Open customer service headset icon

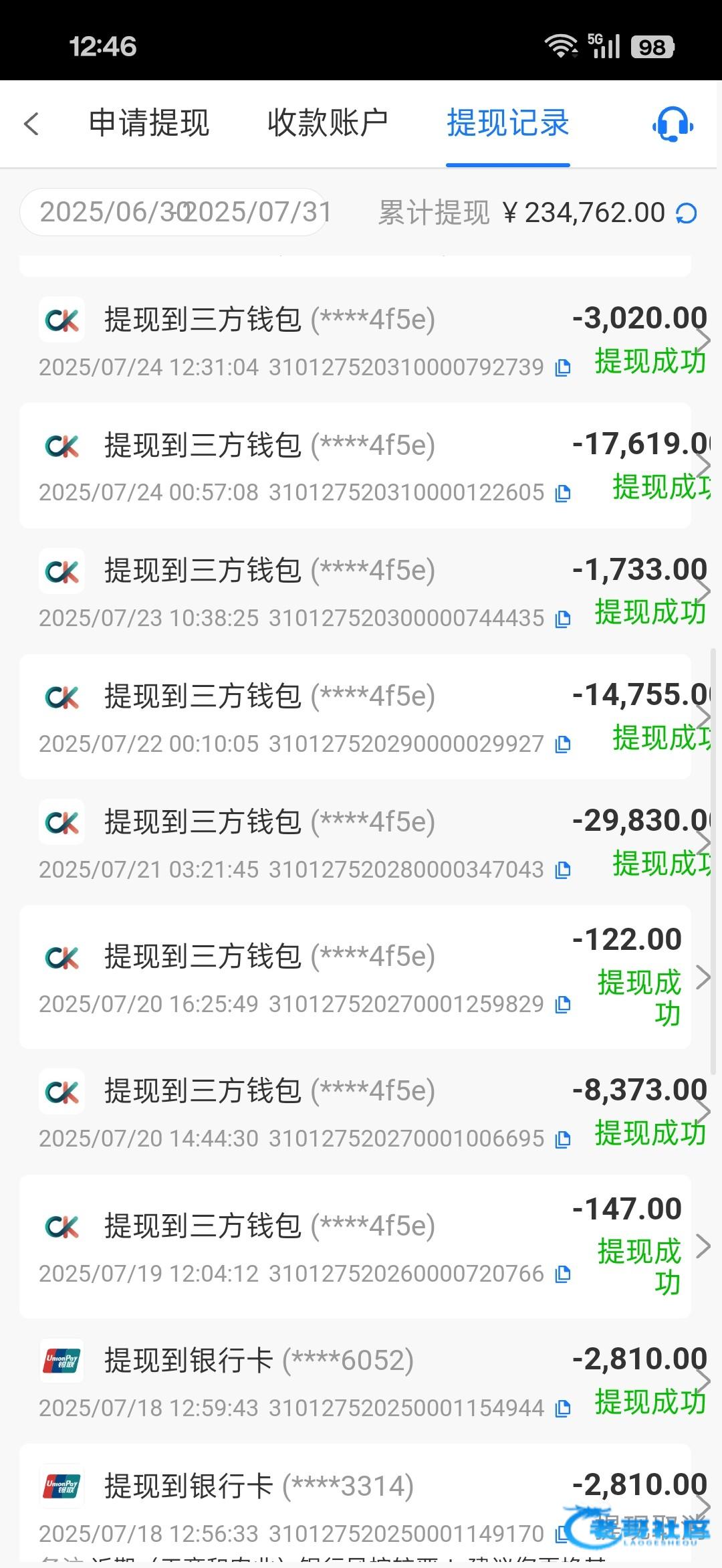pyautogui.click(x=673, y=124)
